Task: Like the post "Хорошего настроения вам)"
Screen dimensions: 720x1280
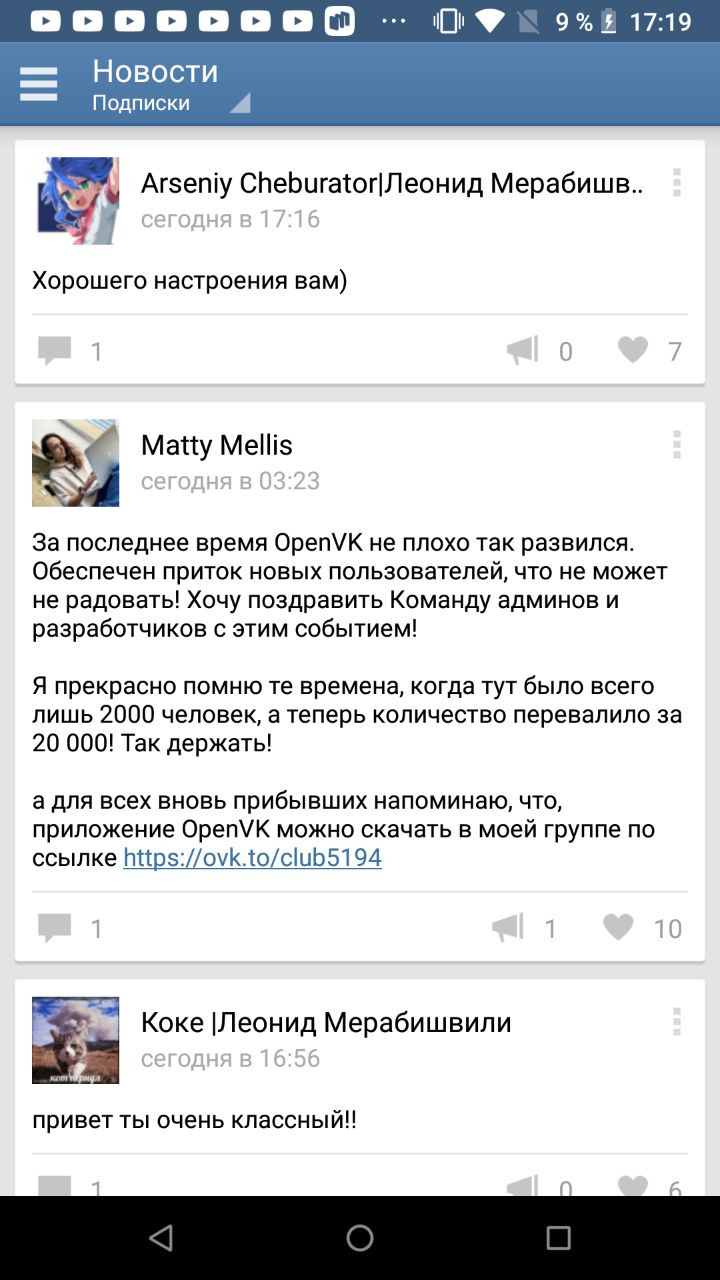Action: click(x=633, y=350)
